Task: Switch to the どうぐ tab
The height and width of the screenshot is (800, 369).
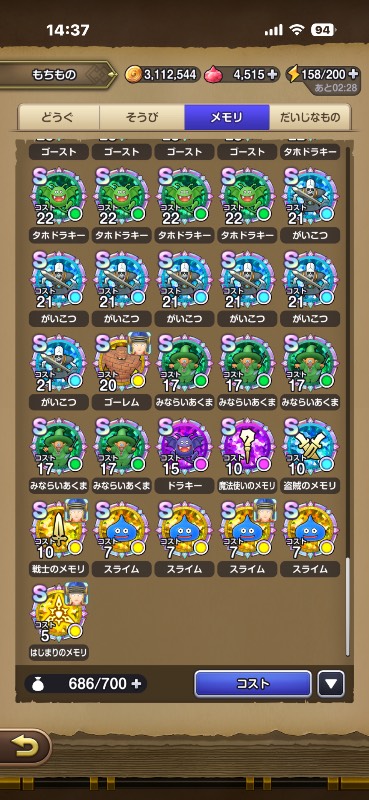Action: tap(59, 118)
